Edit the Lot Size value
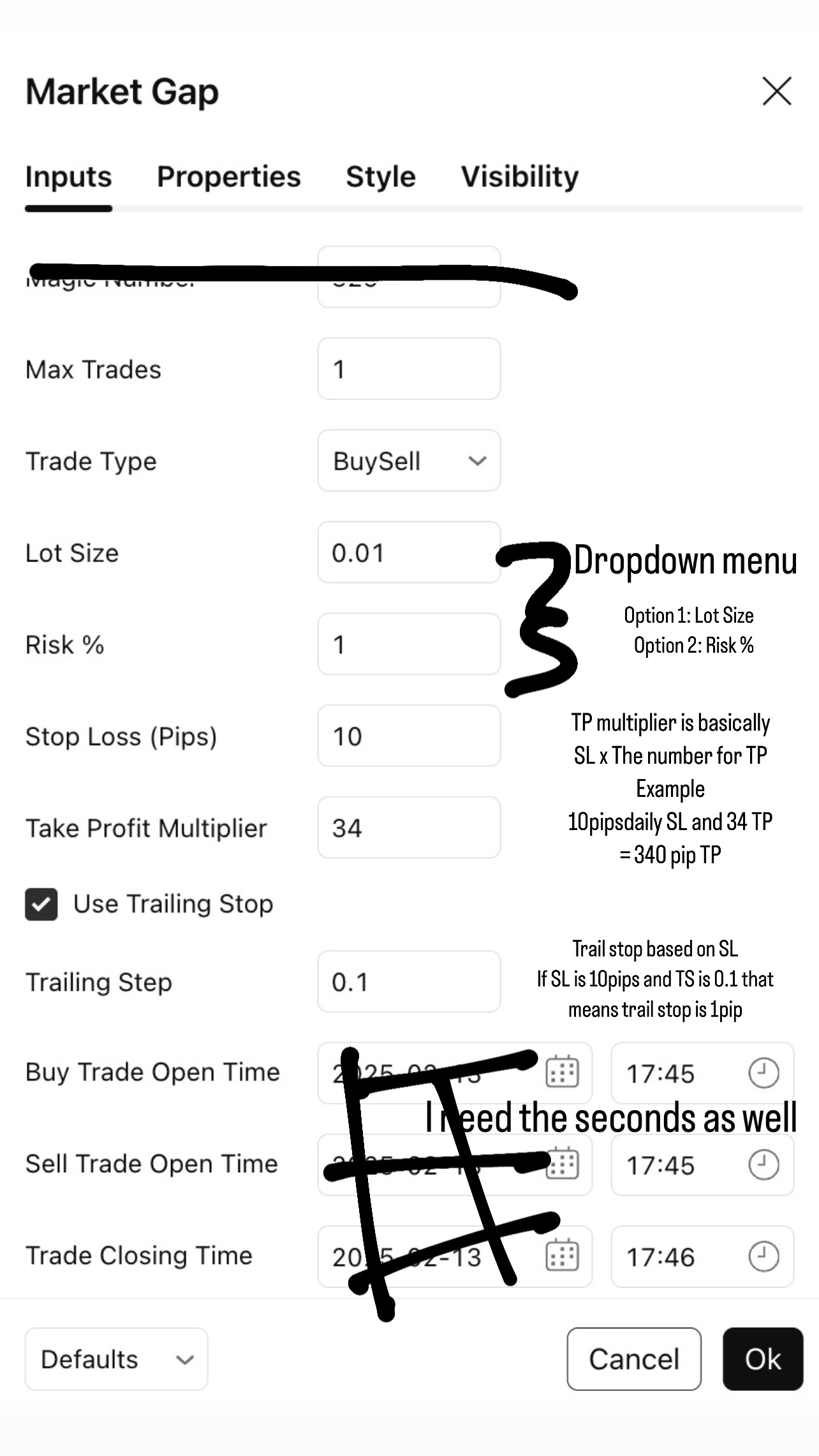 click(x=408, y=553)
